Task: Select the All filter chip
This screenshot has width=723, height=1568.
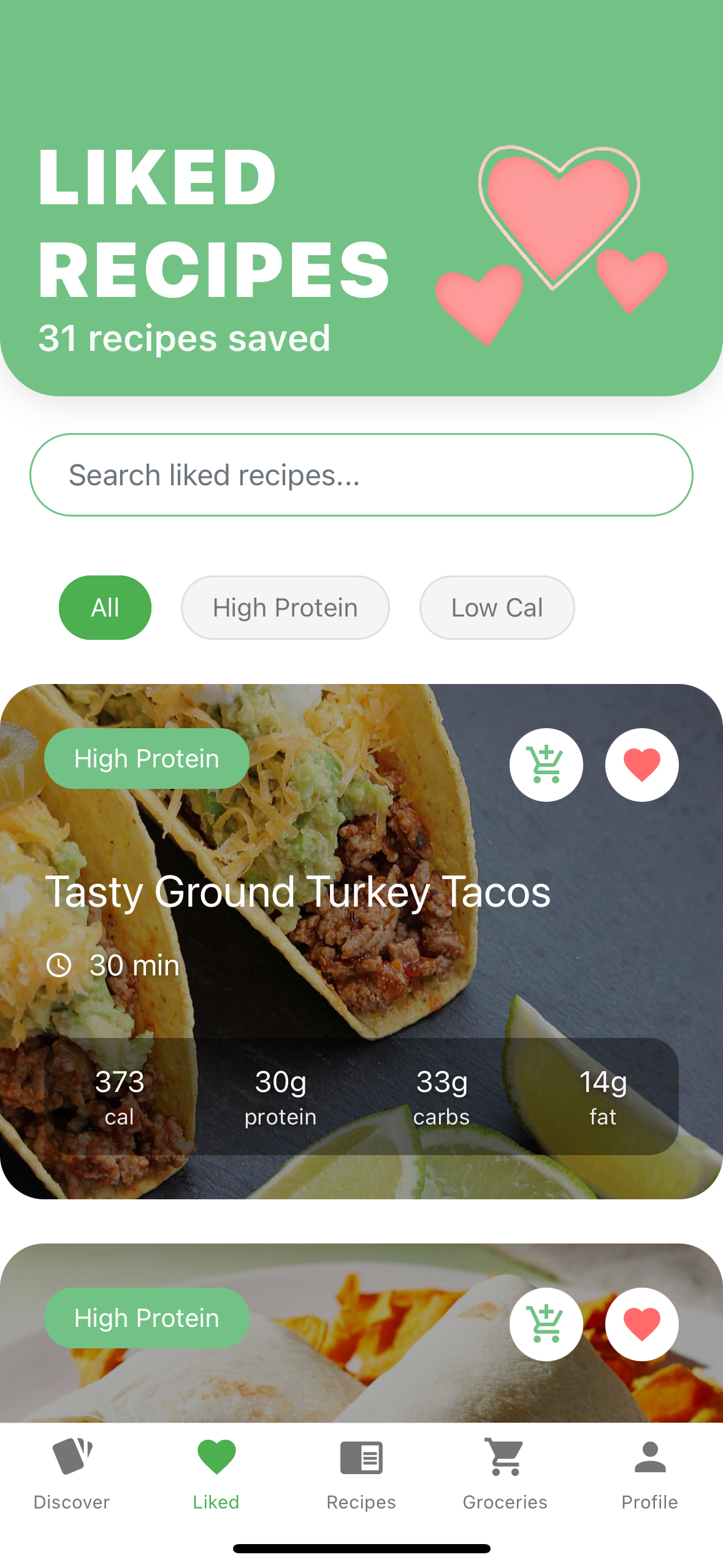Action: [x=105, y=607]
